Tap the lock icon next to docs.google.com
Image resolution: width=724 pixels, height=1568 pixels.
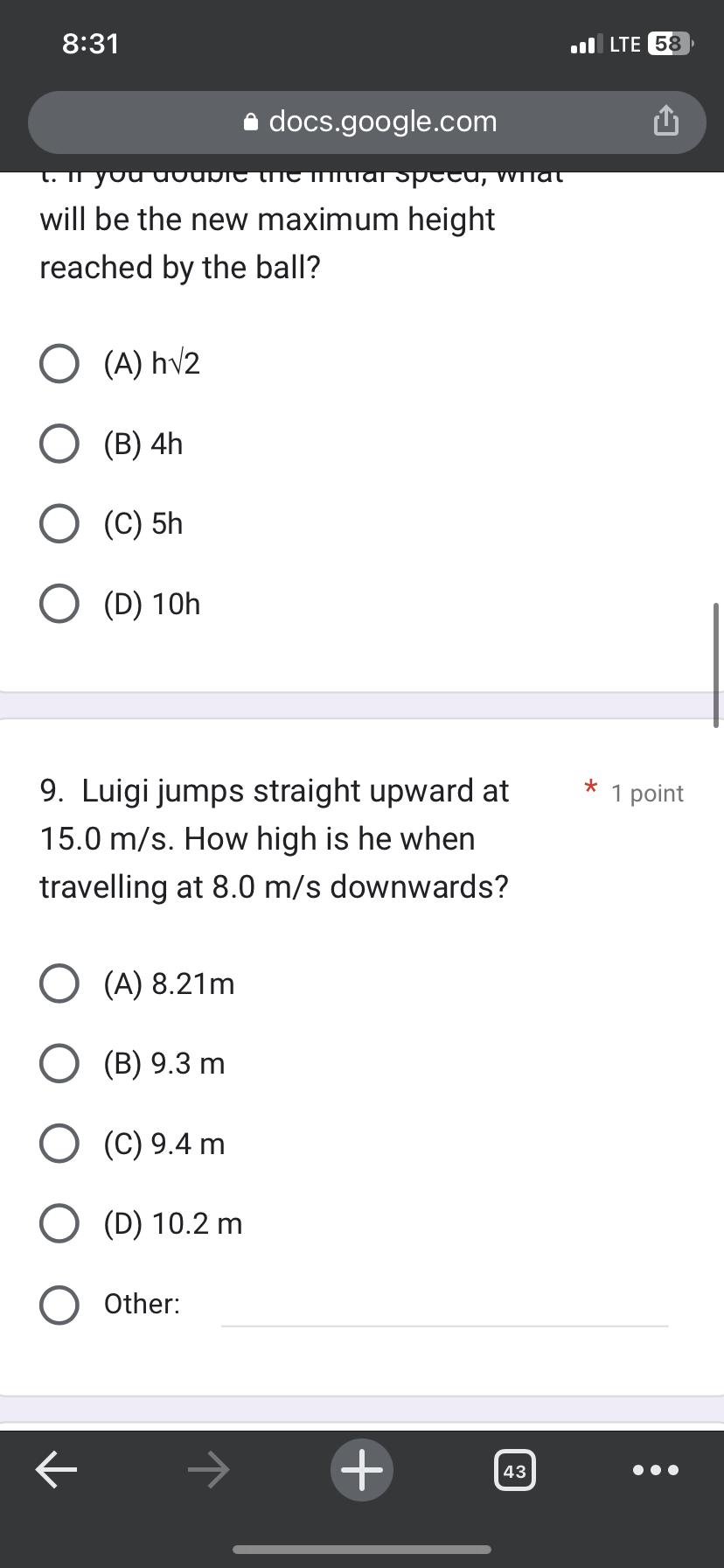251,122
